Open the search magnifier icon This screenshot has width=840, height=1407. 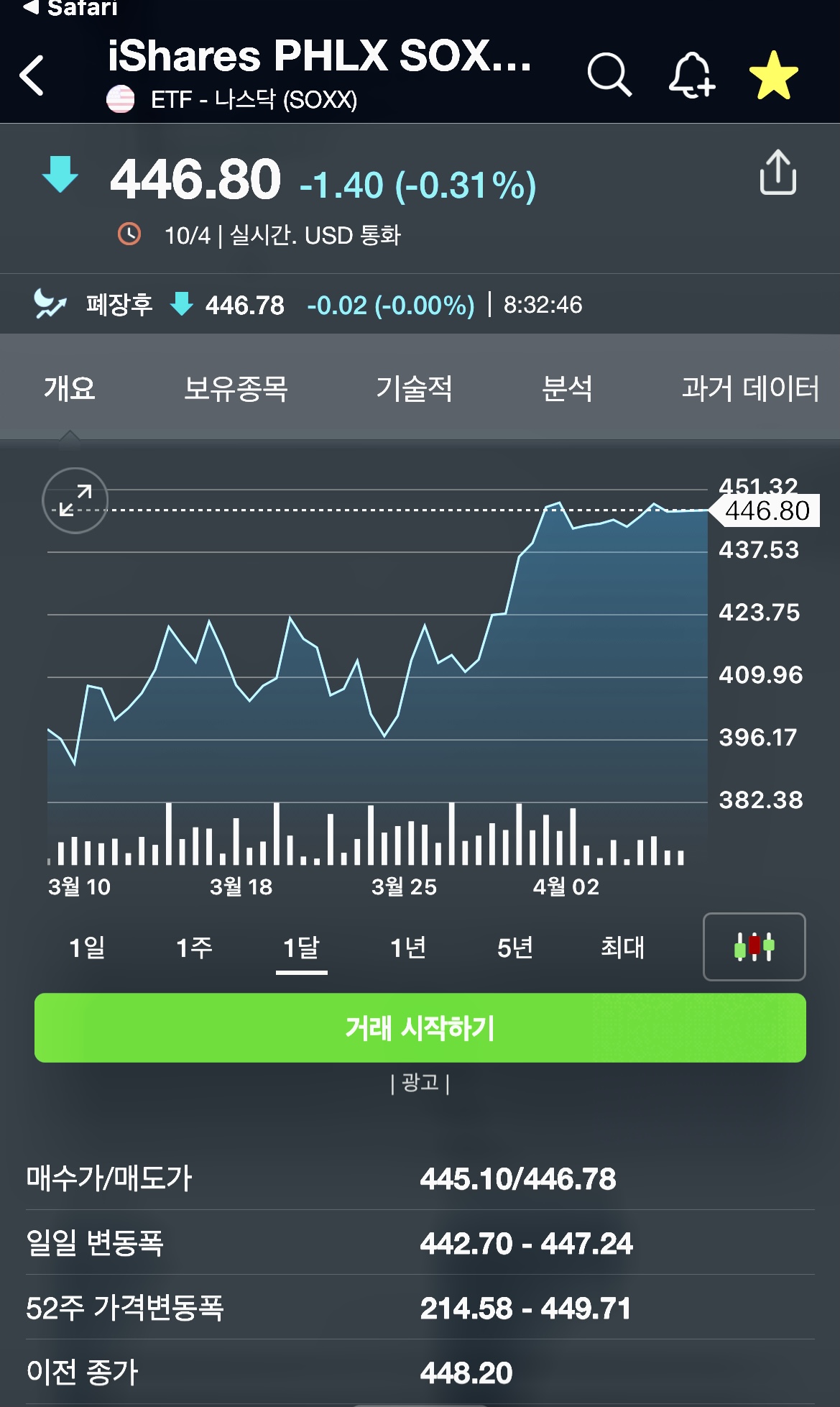[x=609, y=74]
